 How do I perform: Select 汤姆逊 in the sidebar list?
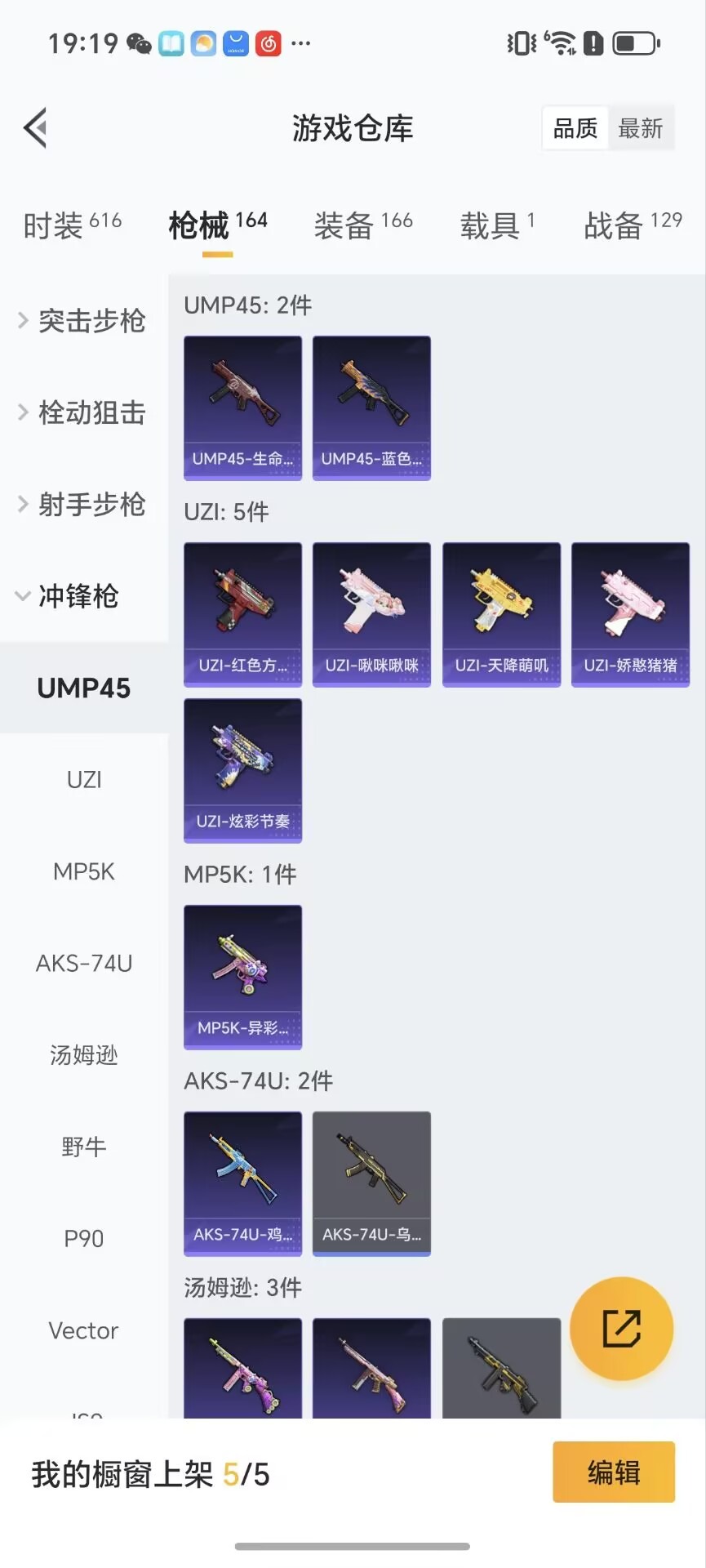pyautogui.click(x=82, y=1055)
